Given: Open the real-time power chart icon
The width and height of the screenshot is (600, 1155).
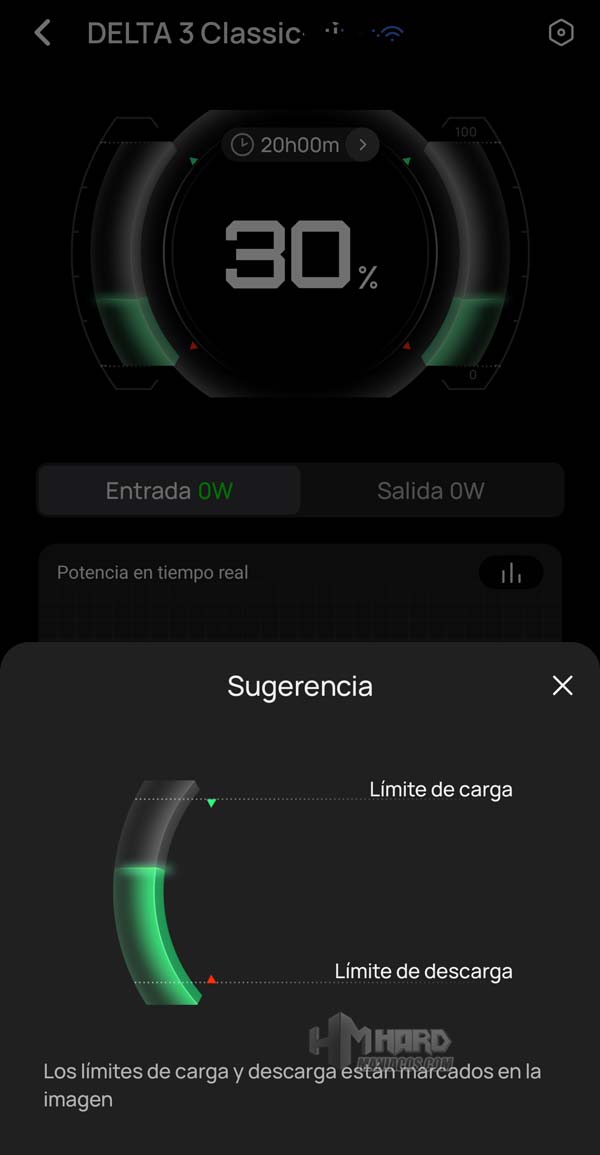Looking at the screenshot, I should pos(511,573).
